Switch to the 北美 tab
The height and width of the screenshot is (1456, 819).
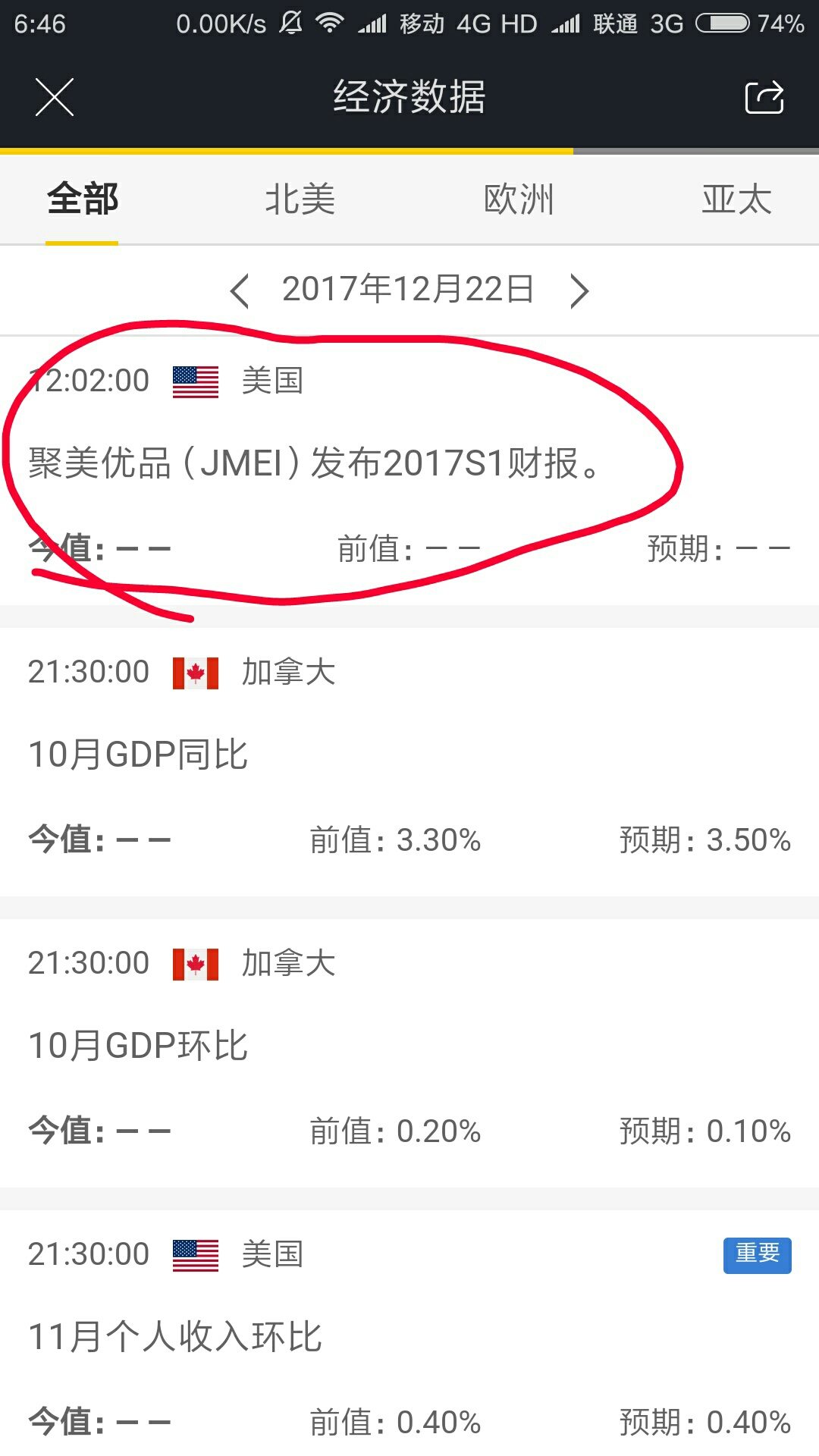tap(300, 199)
